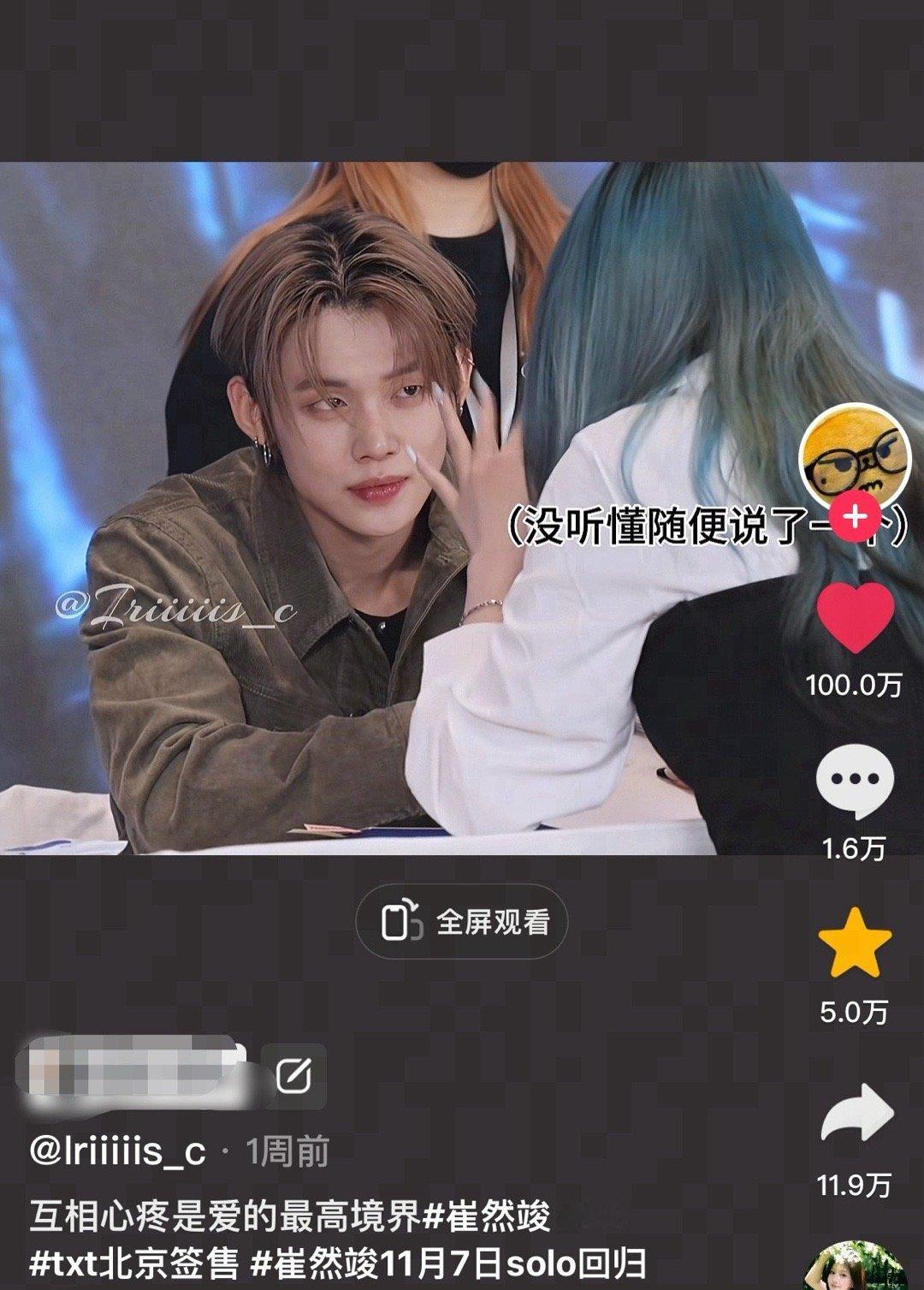Screen dimensions: 924x1290
Task: Follow the creator via the red plus badge
Action: pyautogui.click(x=856, y=517)
